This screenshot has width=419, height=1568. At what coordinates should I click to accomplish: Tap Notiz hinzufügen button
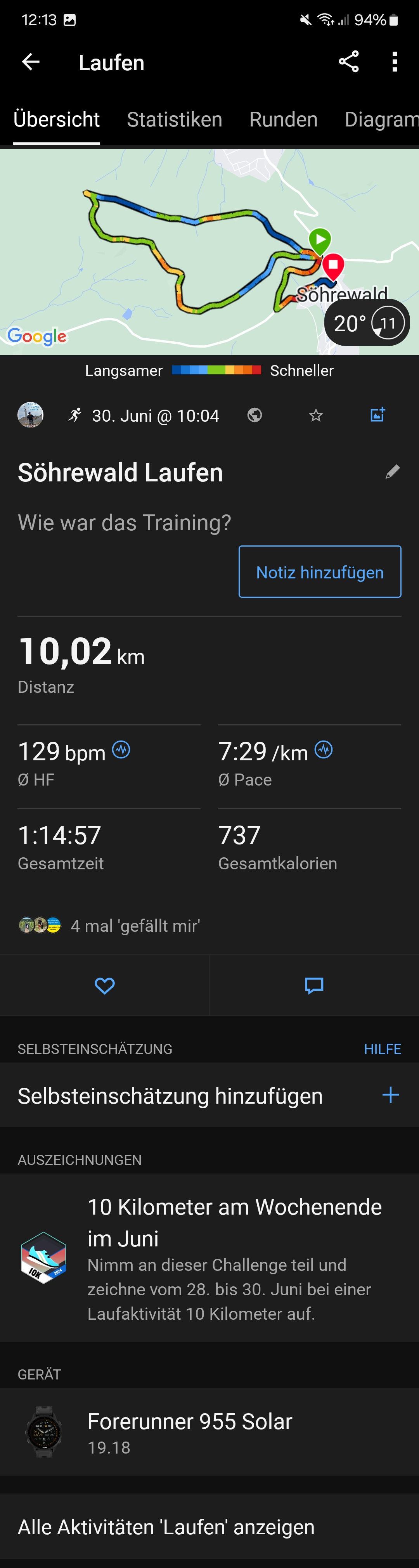[x=320, y=572]
